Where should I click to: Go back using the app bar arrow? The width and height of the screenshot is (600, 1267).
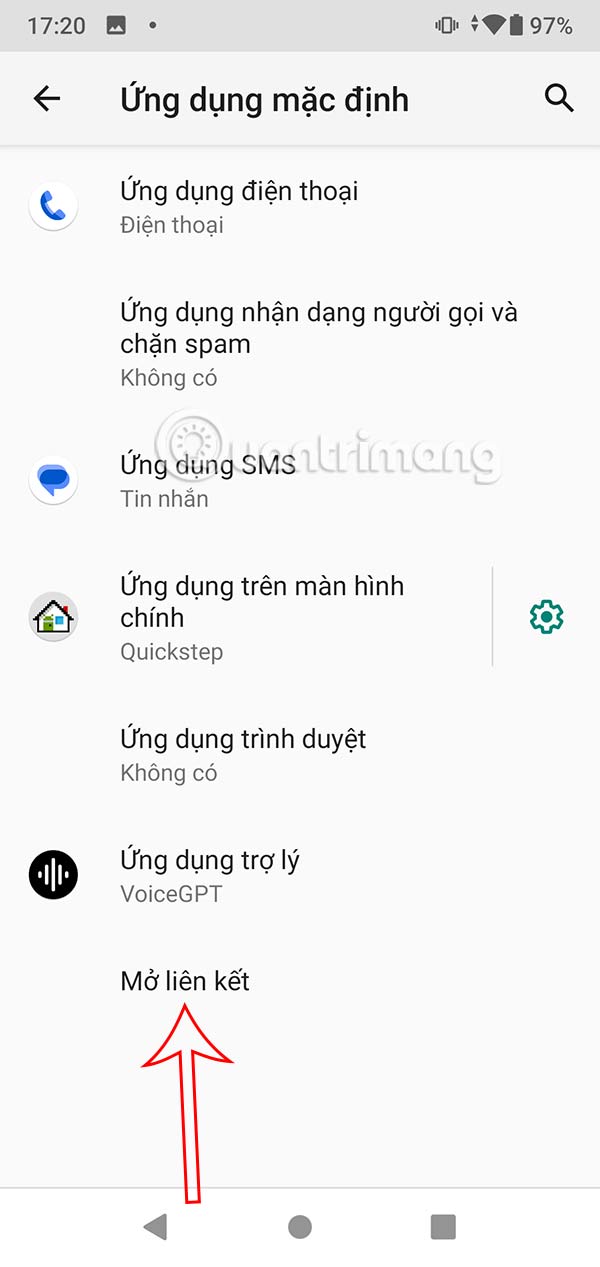click(47, 98)
